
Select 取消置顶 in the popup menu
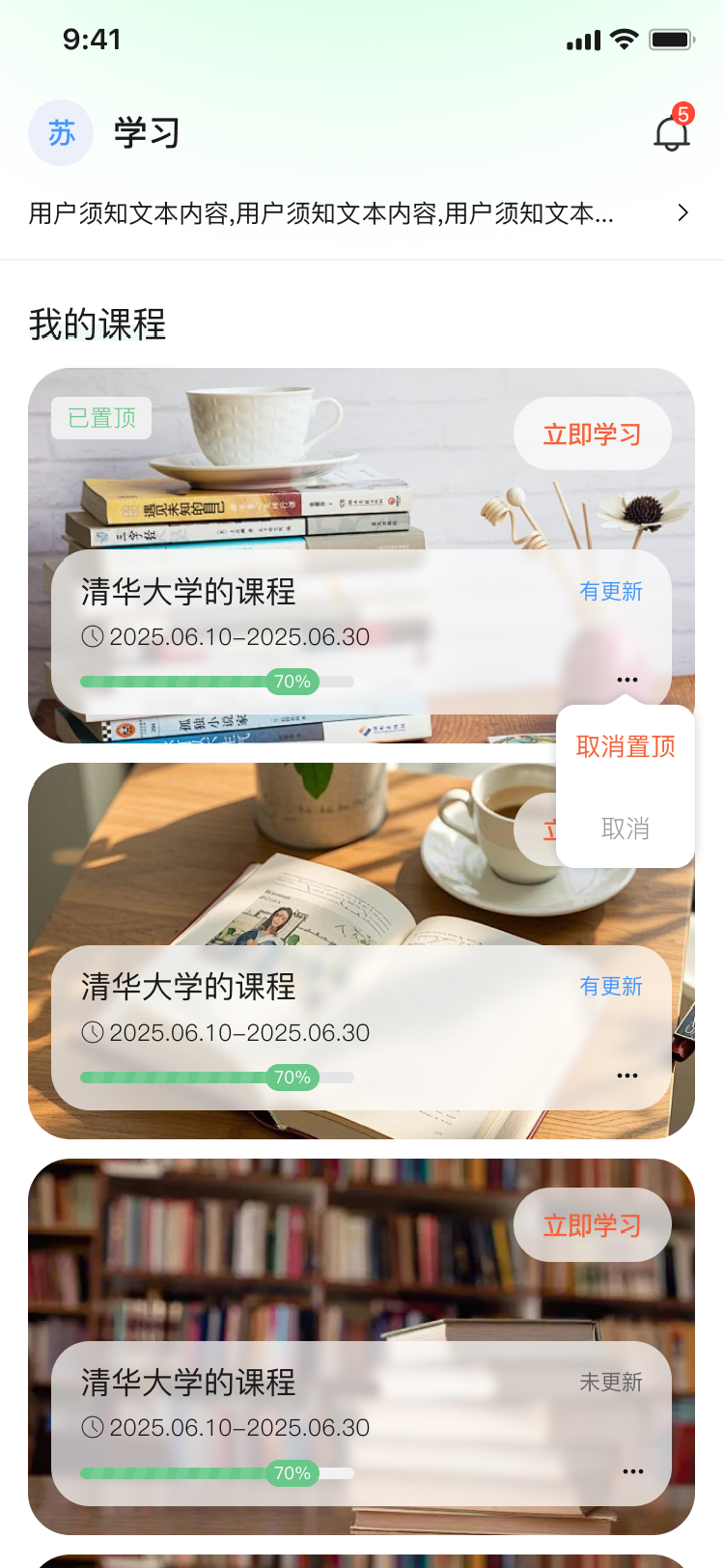626,746
